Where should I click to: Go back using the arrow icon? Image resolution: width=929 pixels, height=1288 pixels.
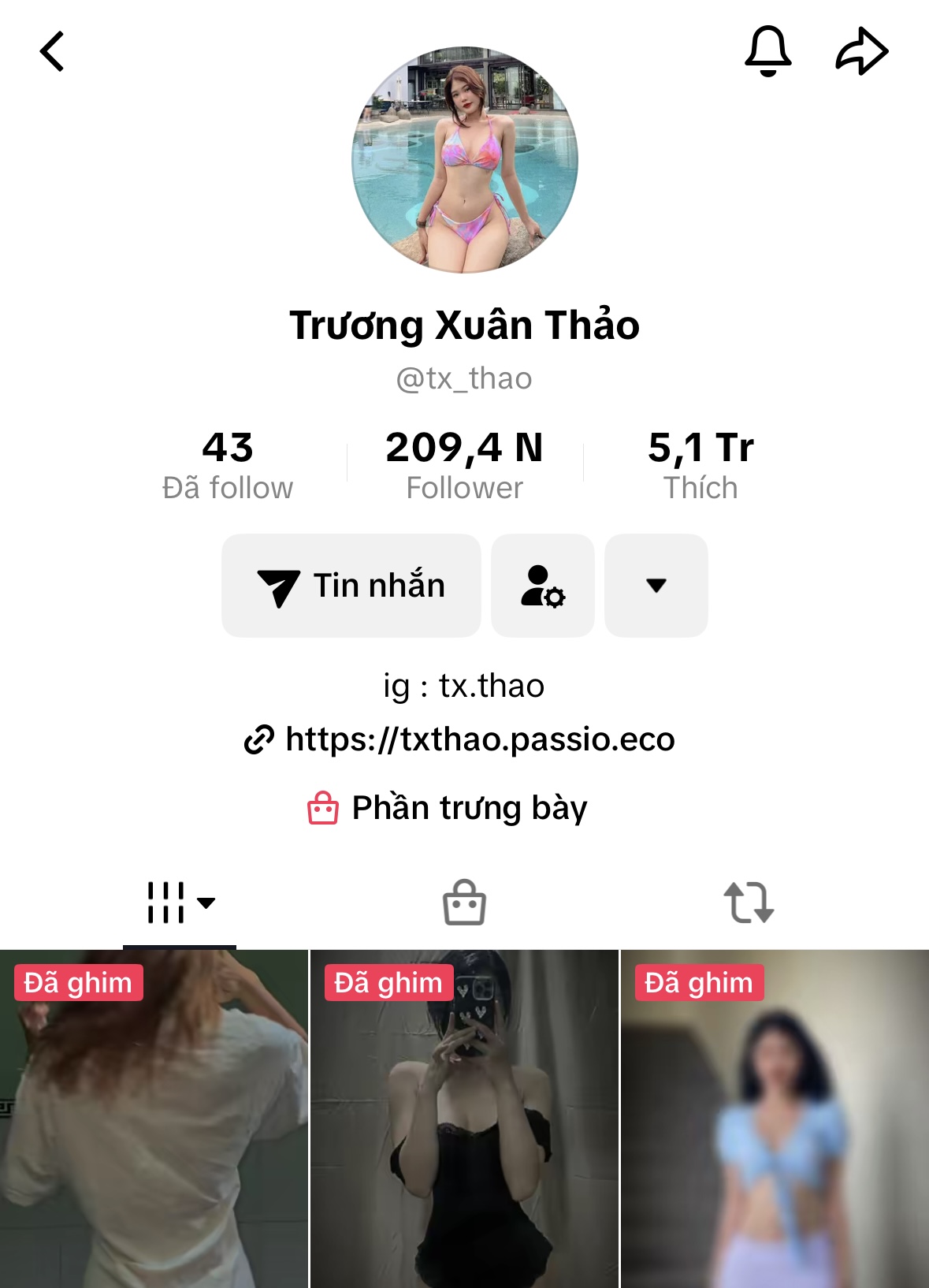tap(52, 52)
